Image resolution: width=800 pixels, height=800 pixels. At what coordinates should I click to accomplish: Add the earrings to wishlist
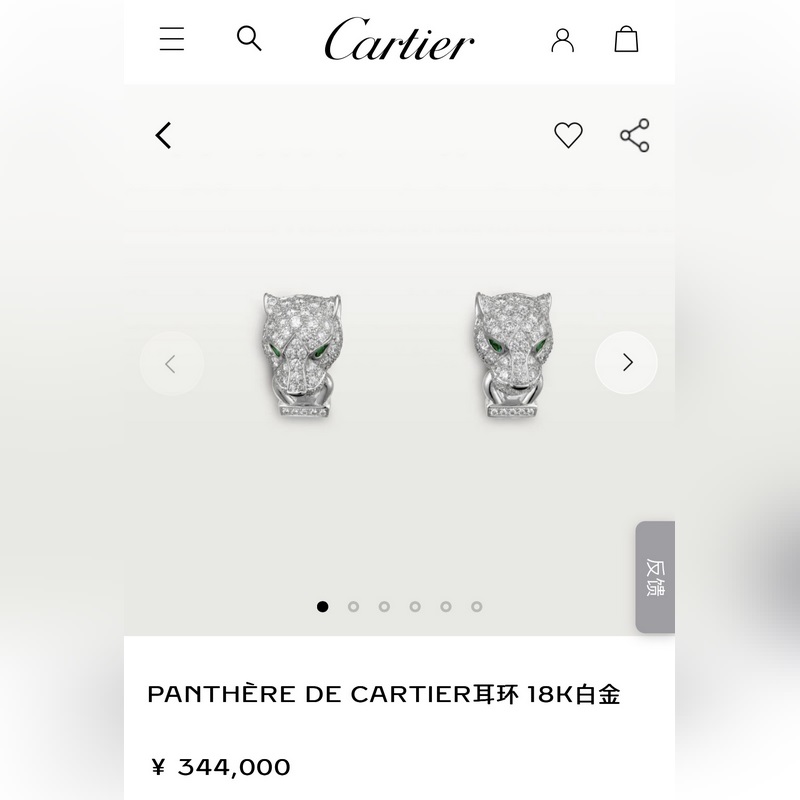click(x=568, y=135)
